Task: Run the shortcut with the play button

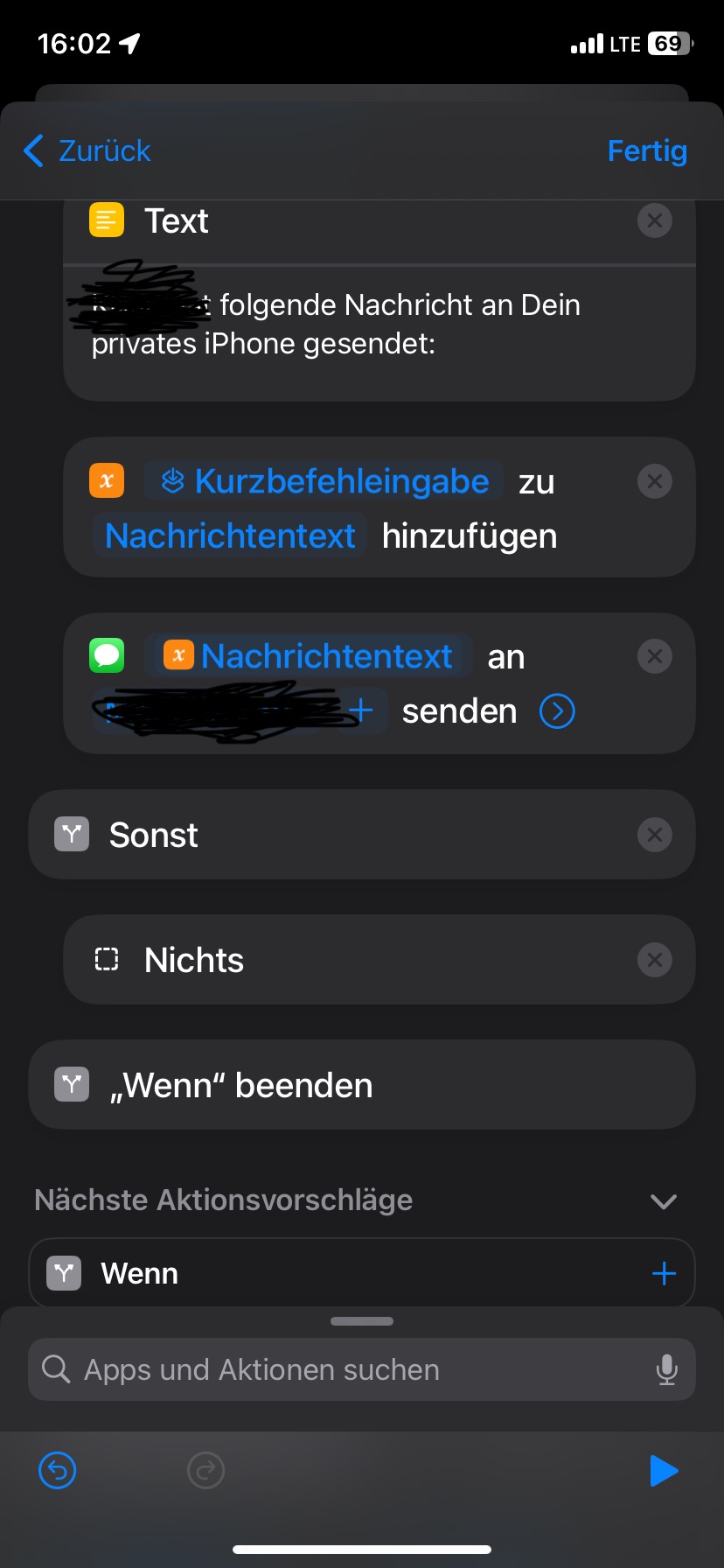Action: click(664, 1471)
